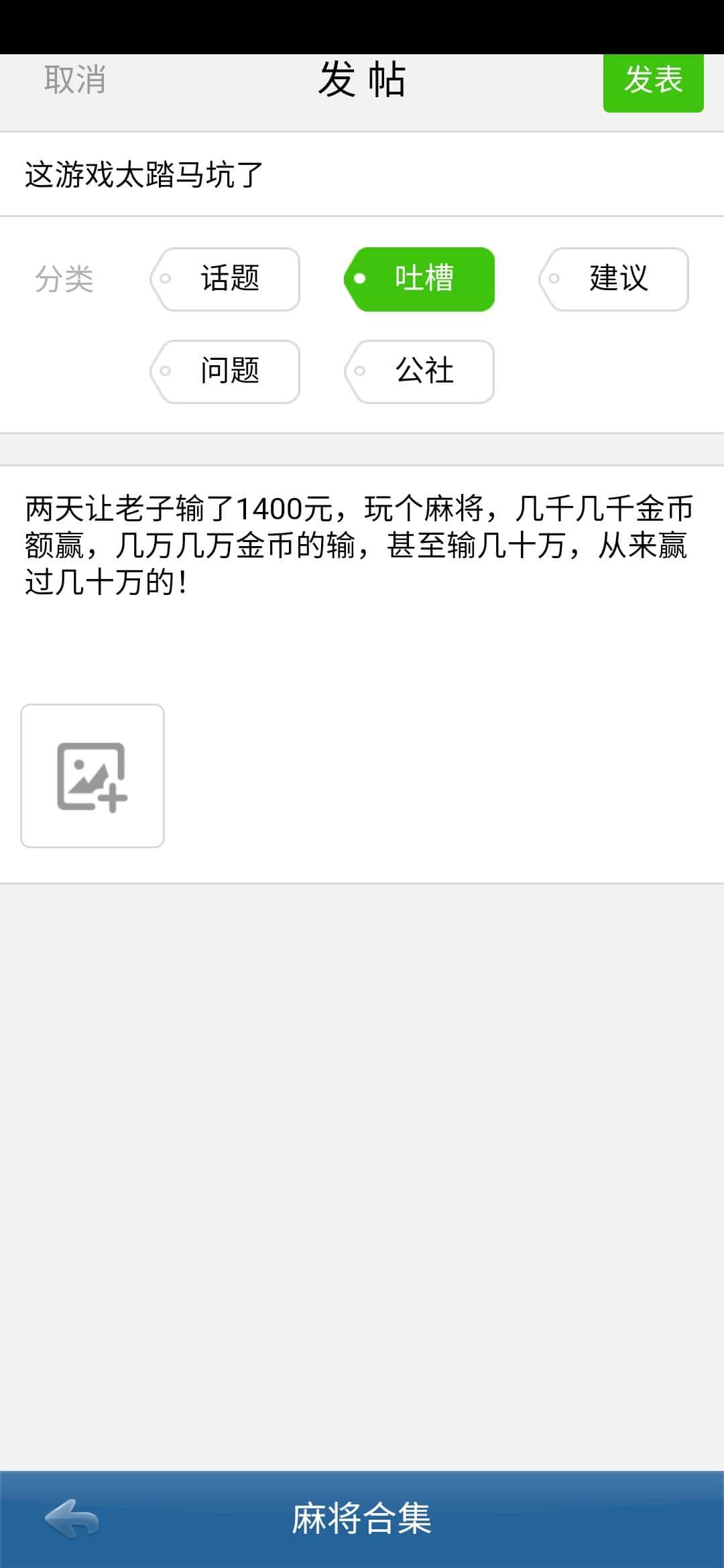Tap 取消 to cancel the post
This screenshot has height=1568, width=724.
click(74, 80)
